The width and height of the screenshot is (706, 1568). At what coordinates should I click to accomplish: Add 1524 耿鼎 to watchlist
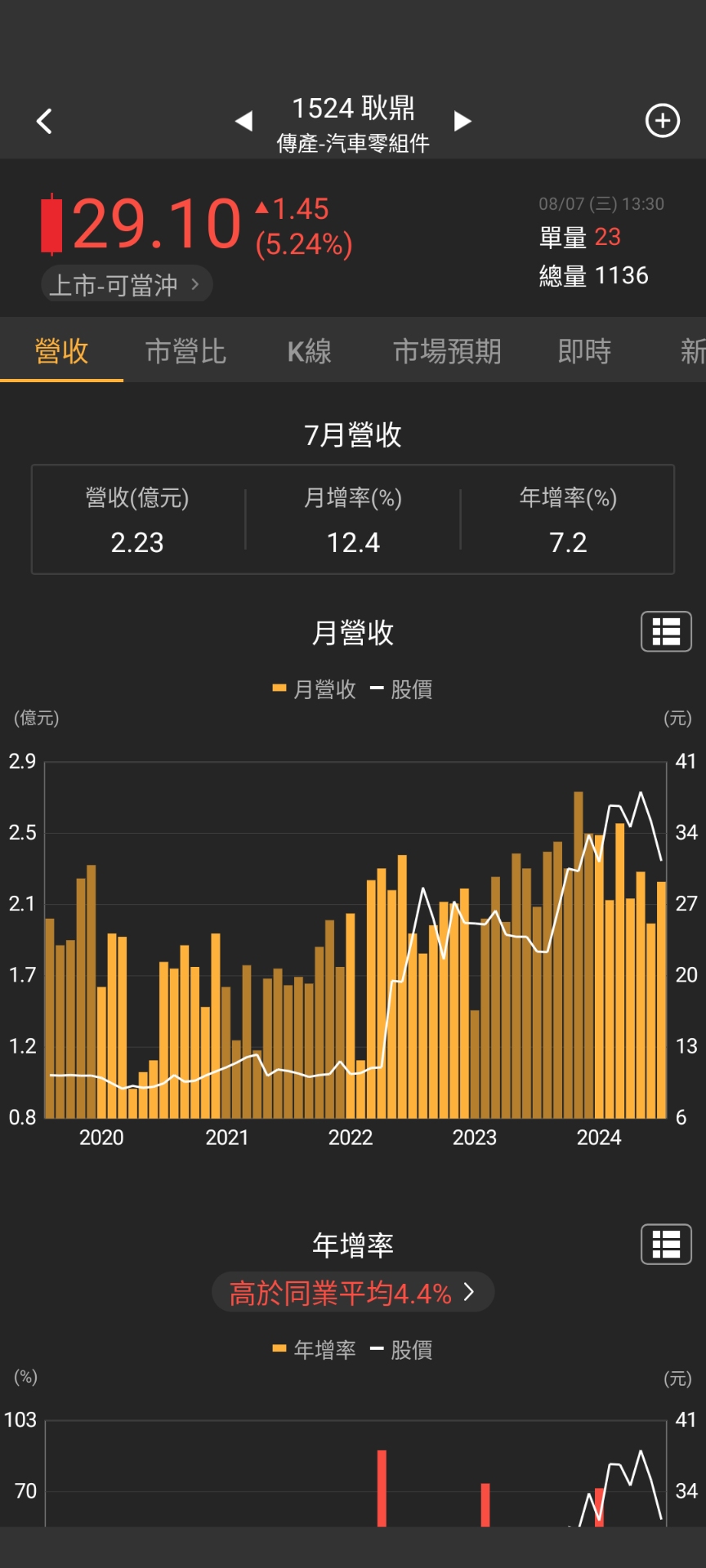point(662,122)
